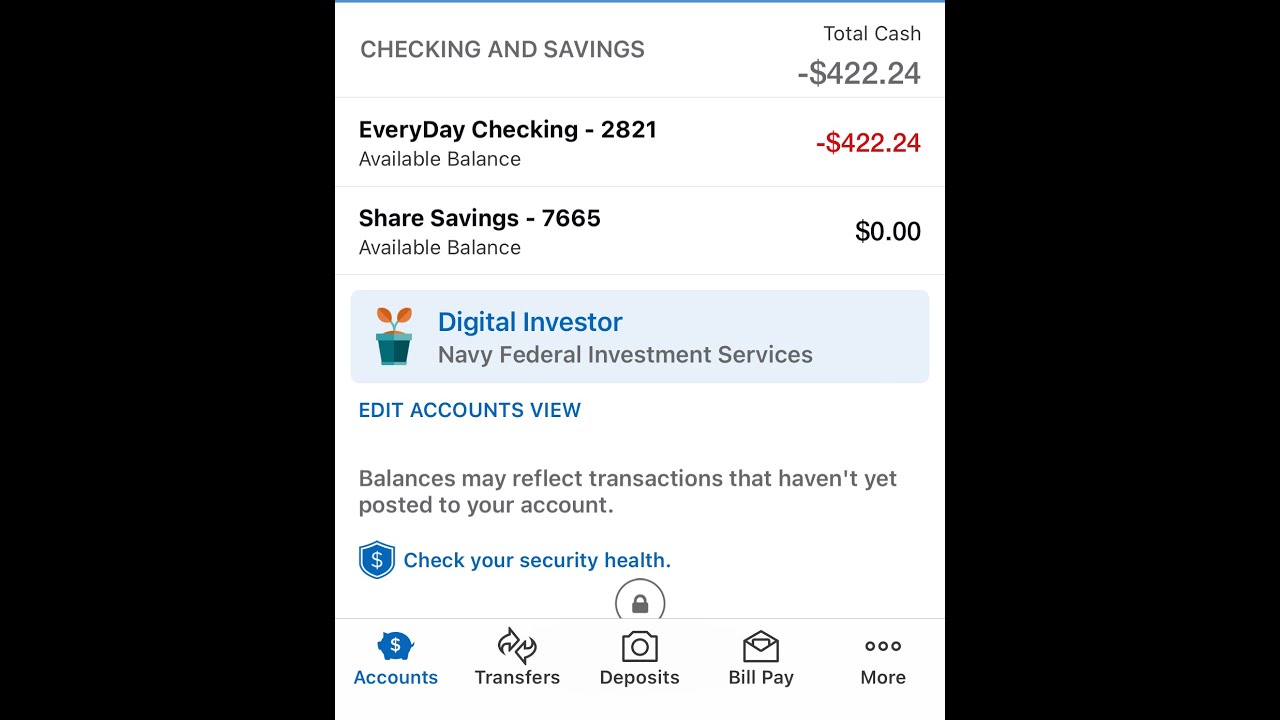Check your security health link

pos(536,560)
